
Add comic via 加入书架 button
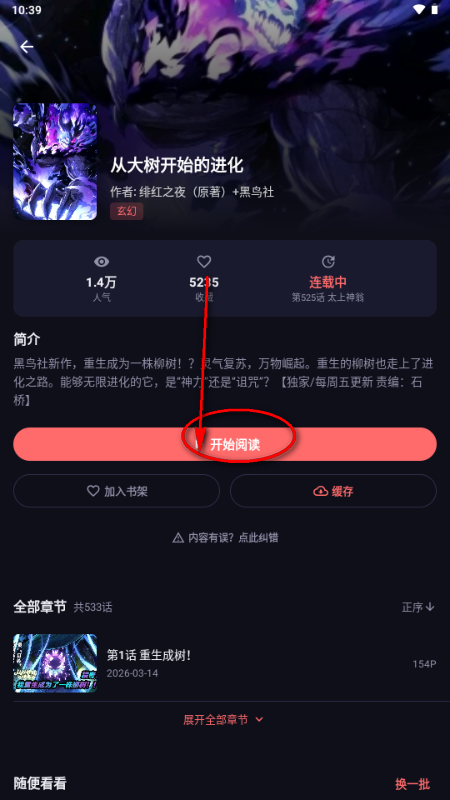[116, 491]
